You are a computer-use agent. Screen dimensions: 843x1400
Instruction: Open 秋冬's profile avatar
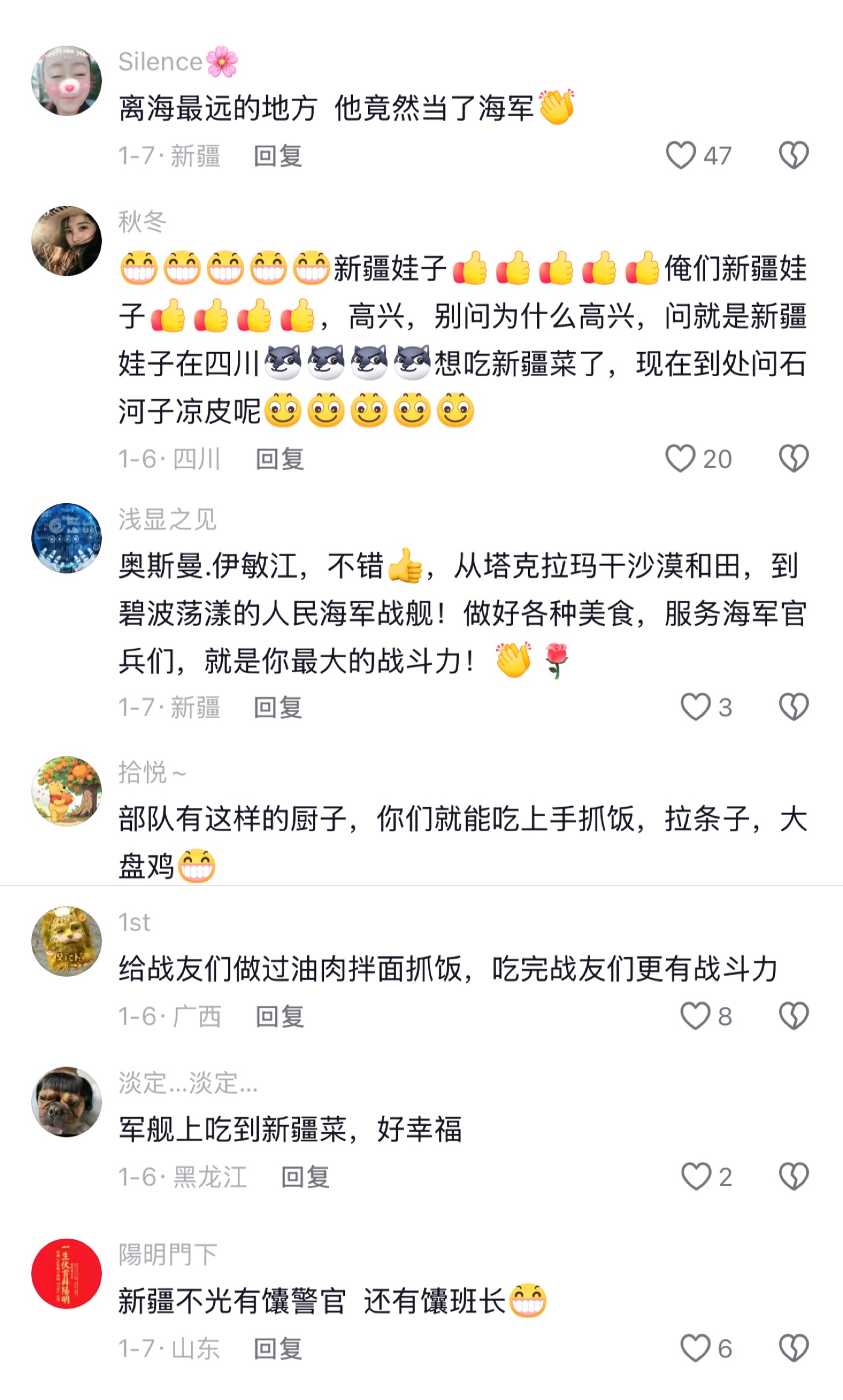[x=66, y=241]
